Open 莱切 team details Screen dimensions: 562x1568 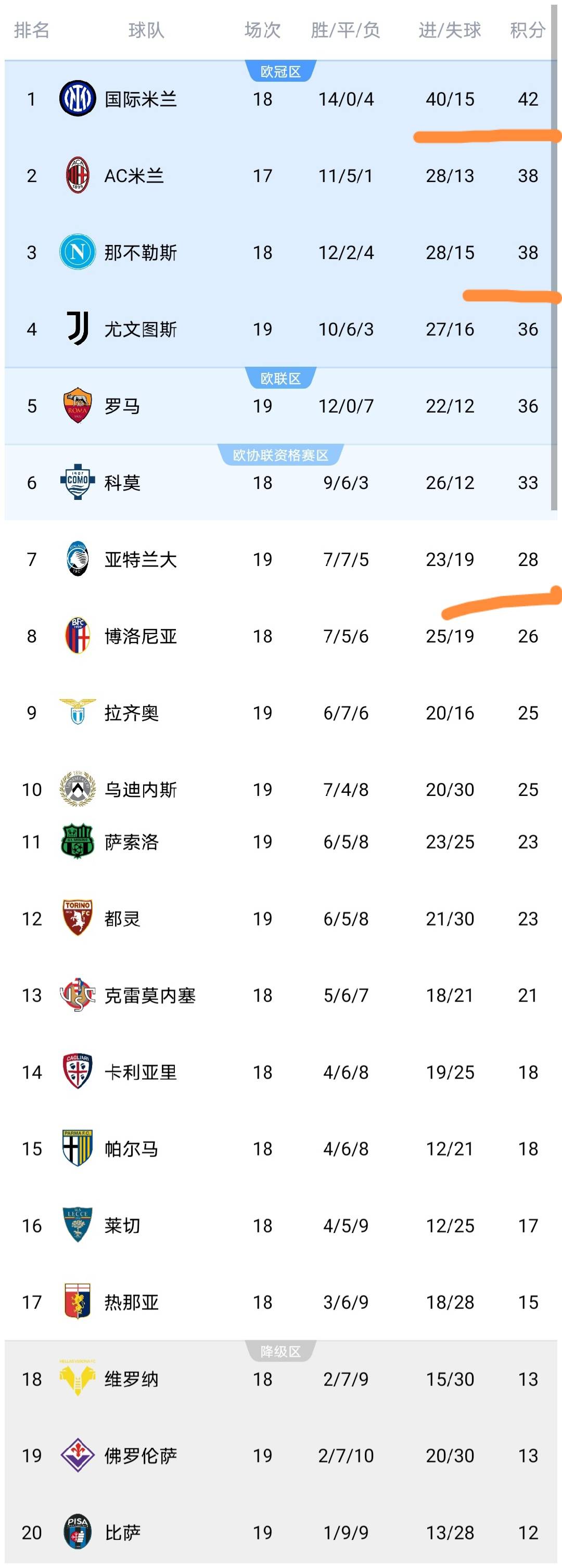coord(122,1225)
